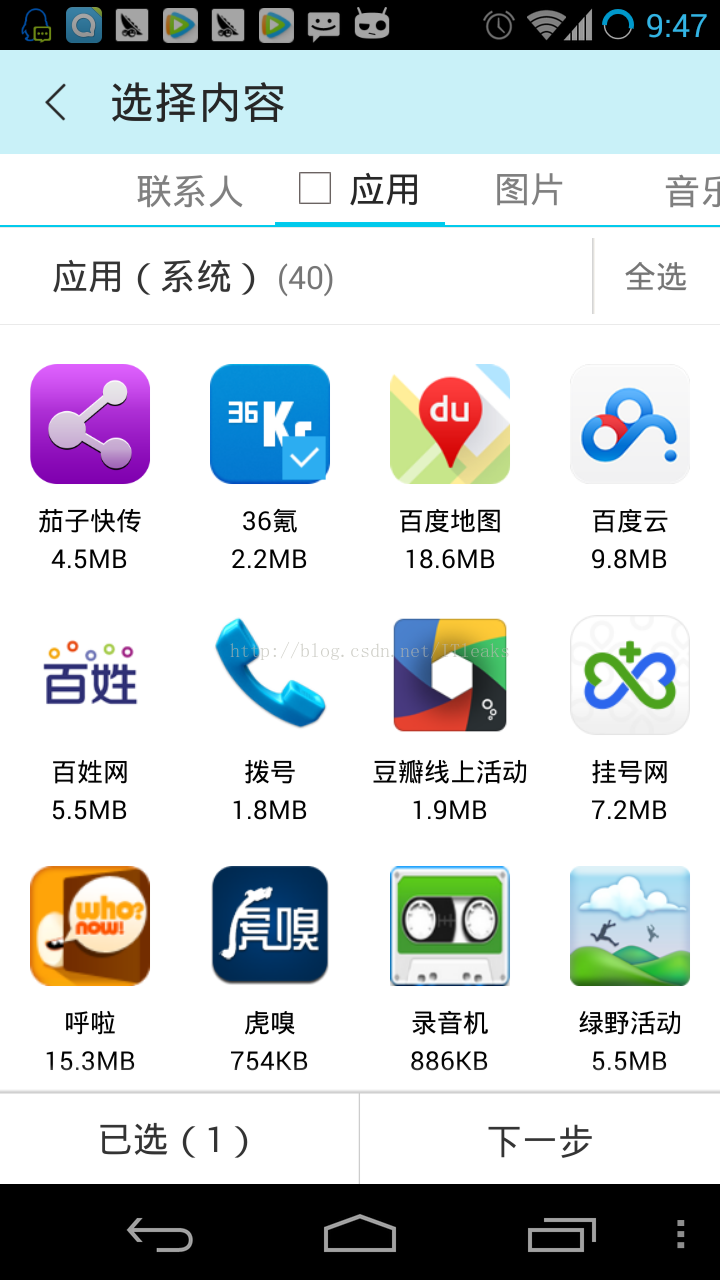Switch to the 图片 tab

[x=529, y=190]
